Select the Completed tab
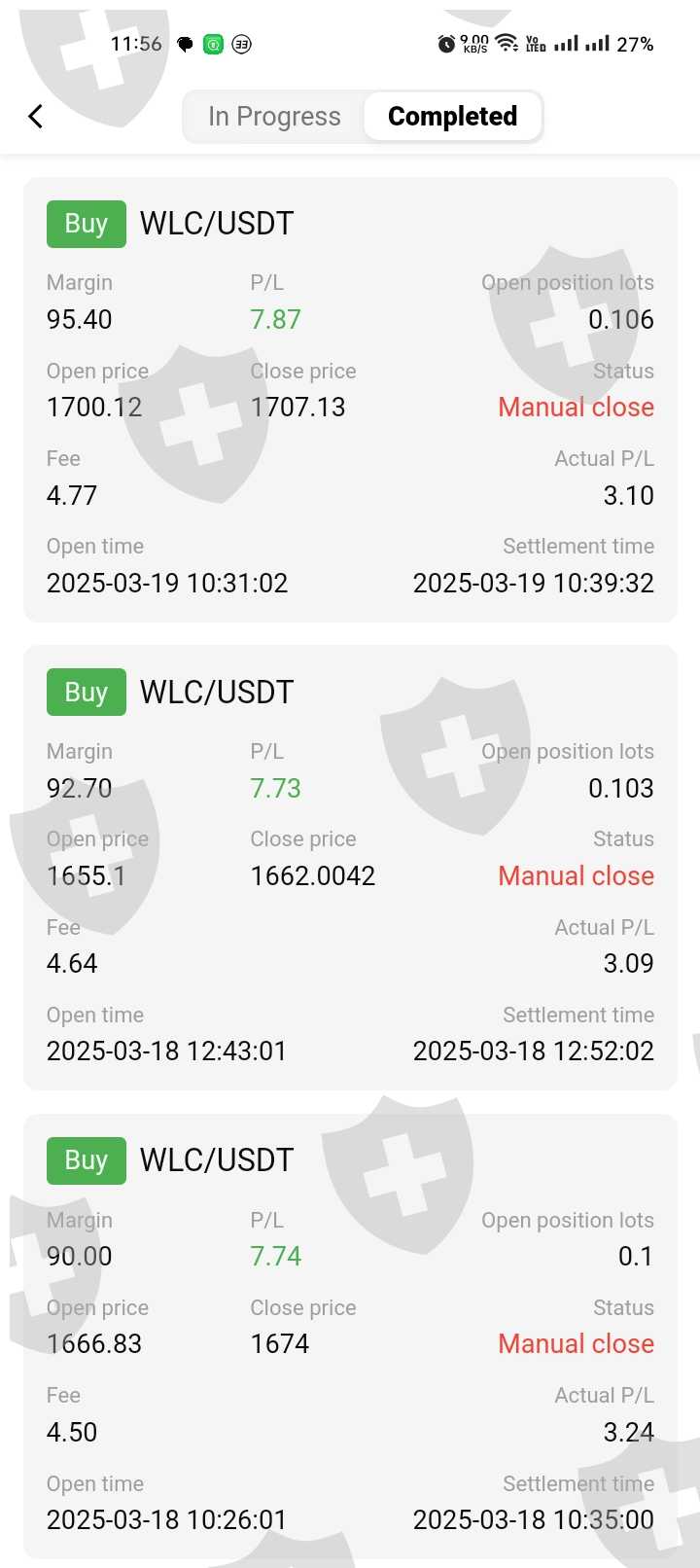This screenshot has height=1568, width=700. tap(452, 117)
